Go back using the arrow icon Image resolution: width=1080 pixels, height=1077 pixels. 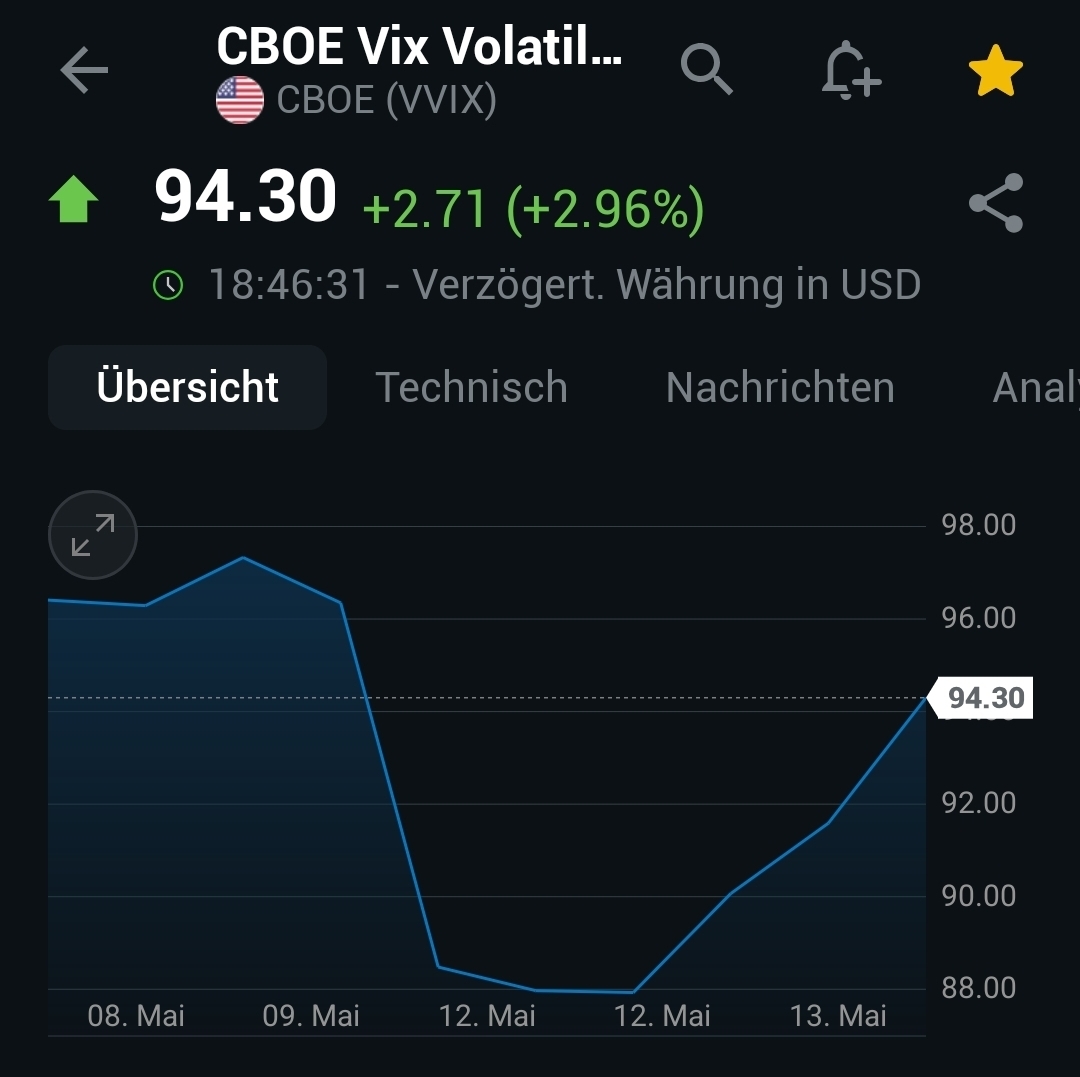click(x=84, y=72)
